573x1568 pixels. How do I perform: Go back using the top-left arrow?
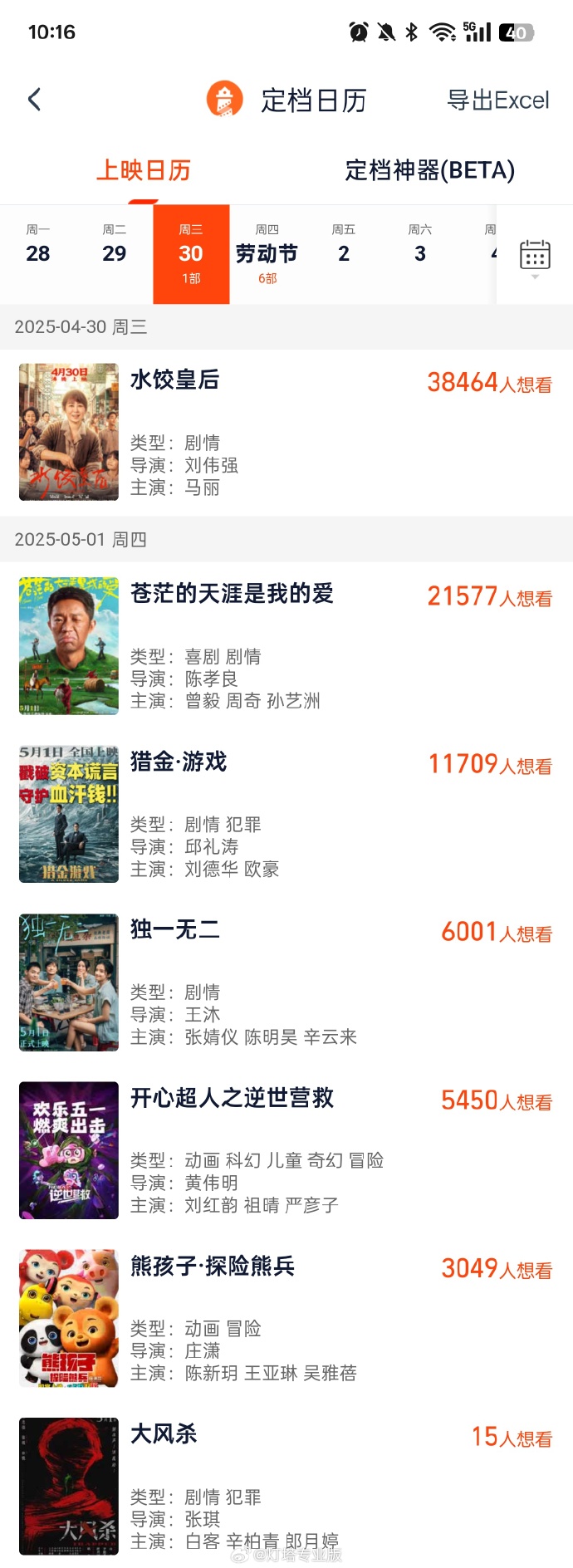(35, 100)
